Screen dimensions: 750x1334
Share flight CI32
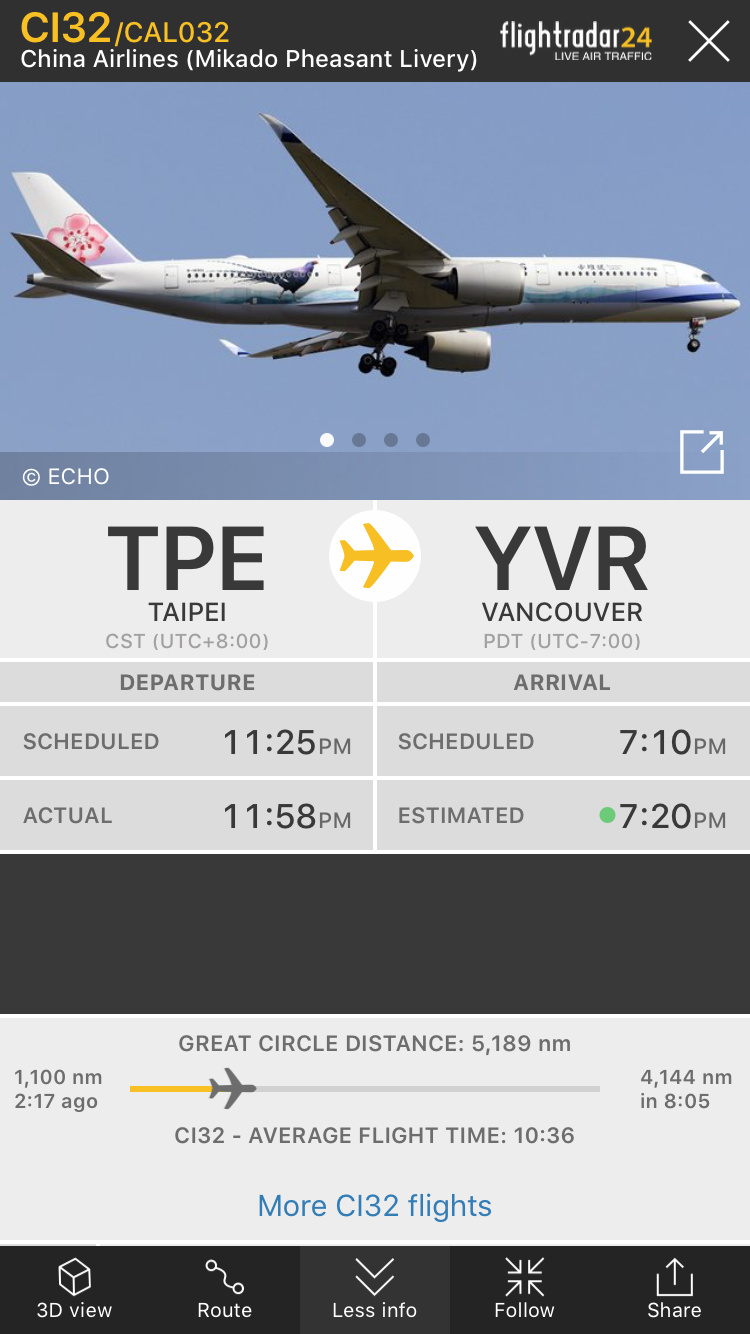[x=674, y=1289]
